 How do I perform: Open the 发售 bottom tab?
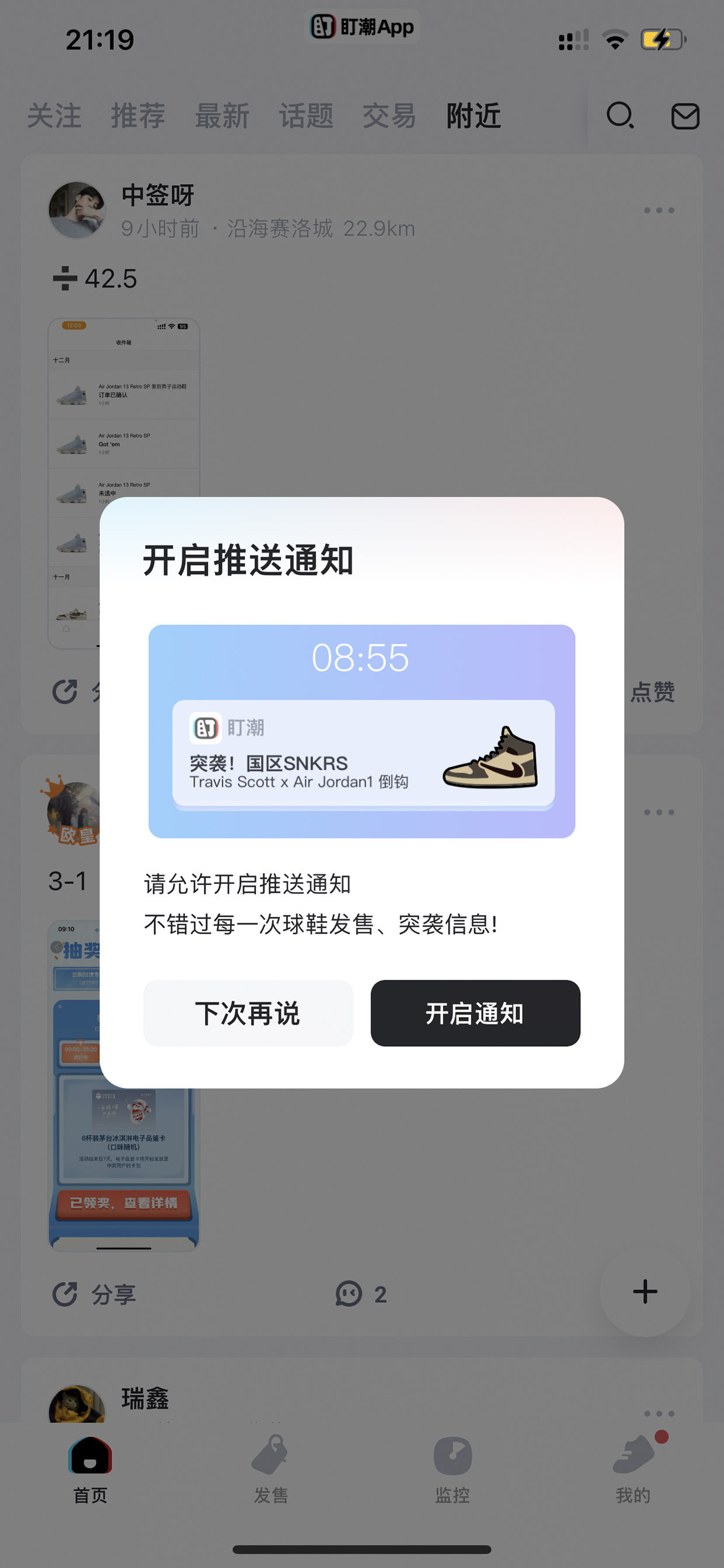pyautogui.click(x=271, y=1469)
